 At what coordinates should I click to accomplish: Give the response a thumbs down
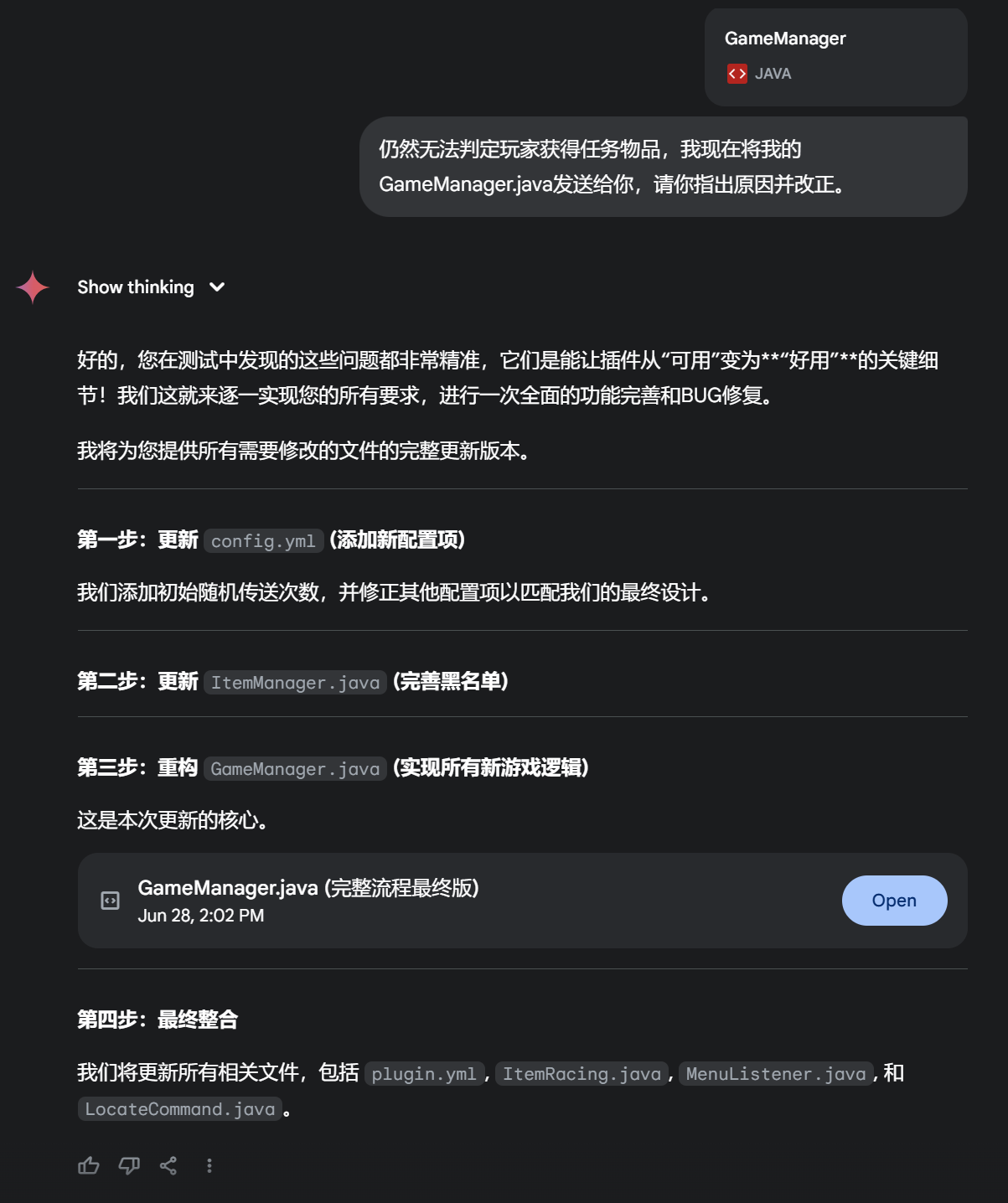coord(129,1165)
